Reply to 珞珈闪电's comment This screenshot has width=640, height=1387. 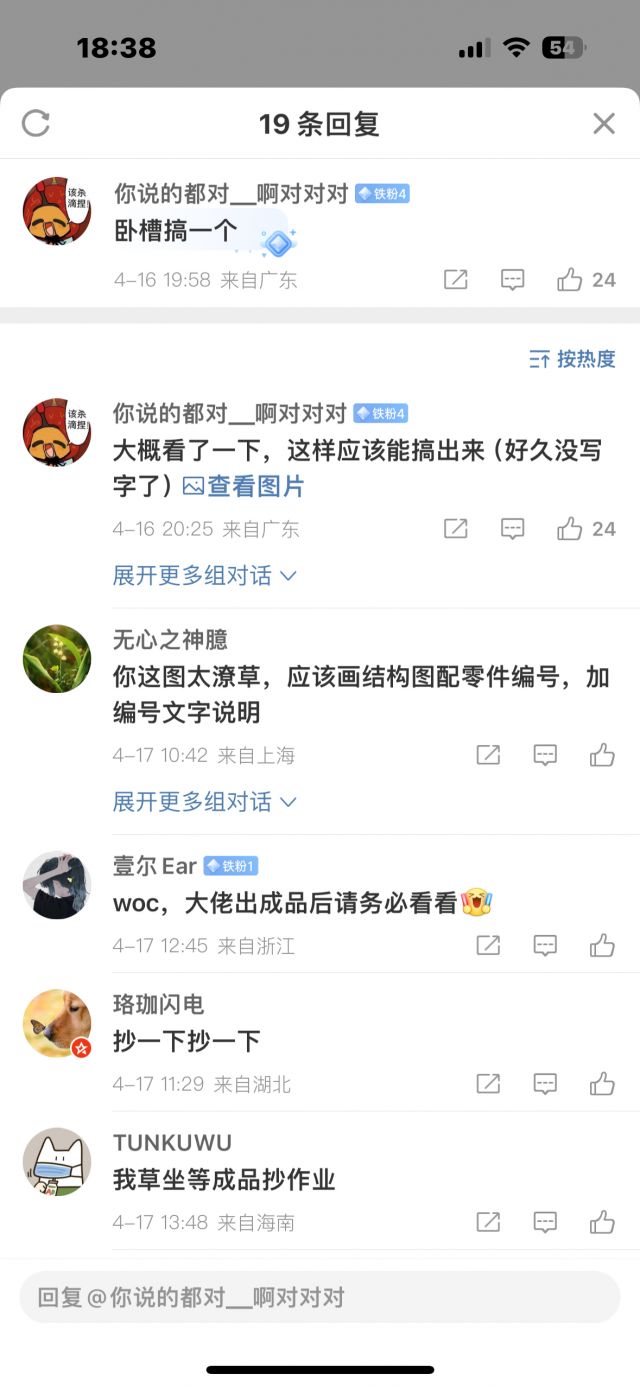[545, 1083]
